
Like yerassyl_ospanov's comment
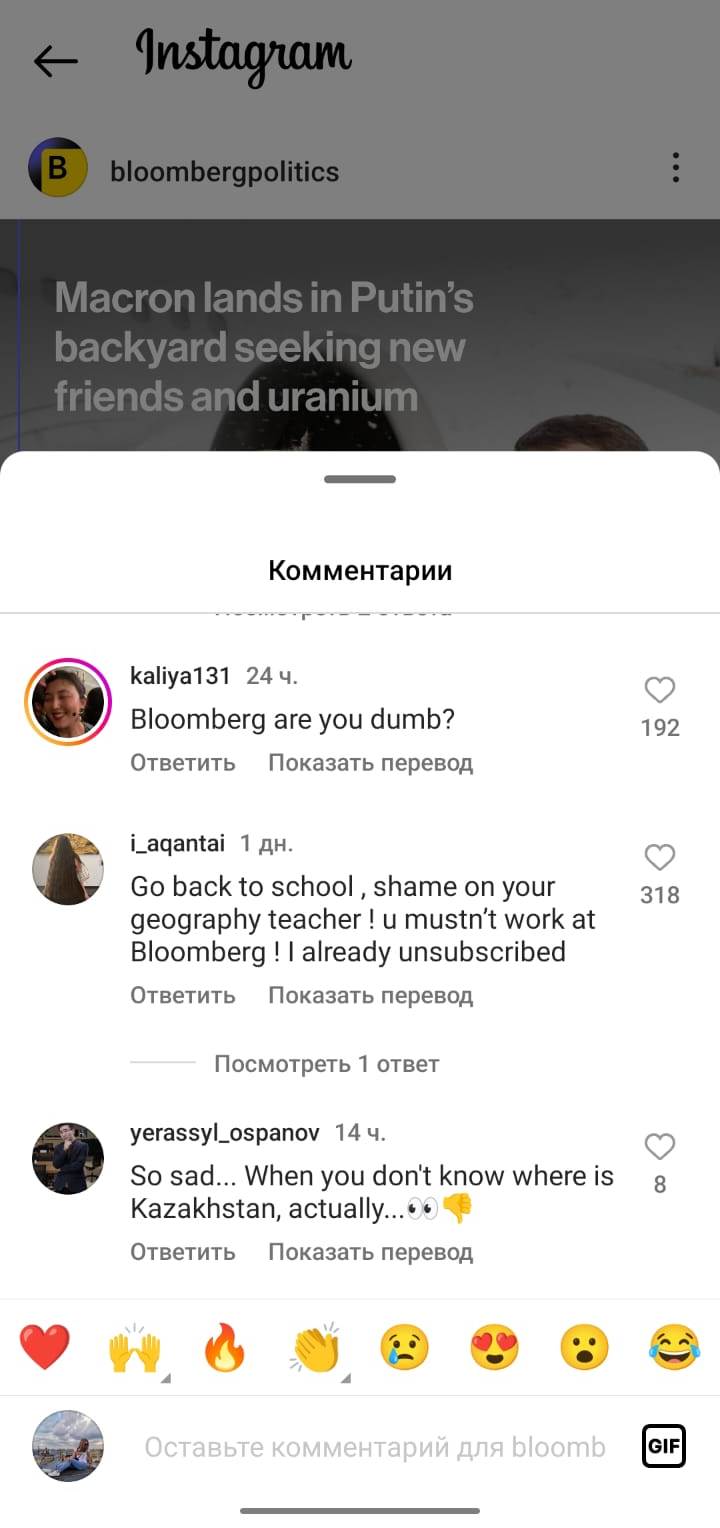pyautogui.click(x=660, y=1146)
